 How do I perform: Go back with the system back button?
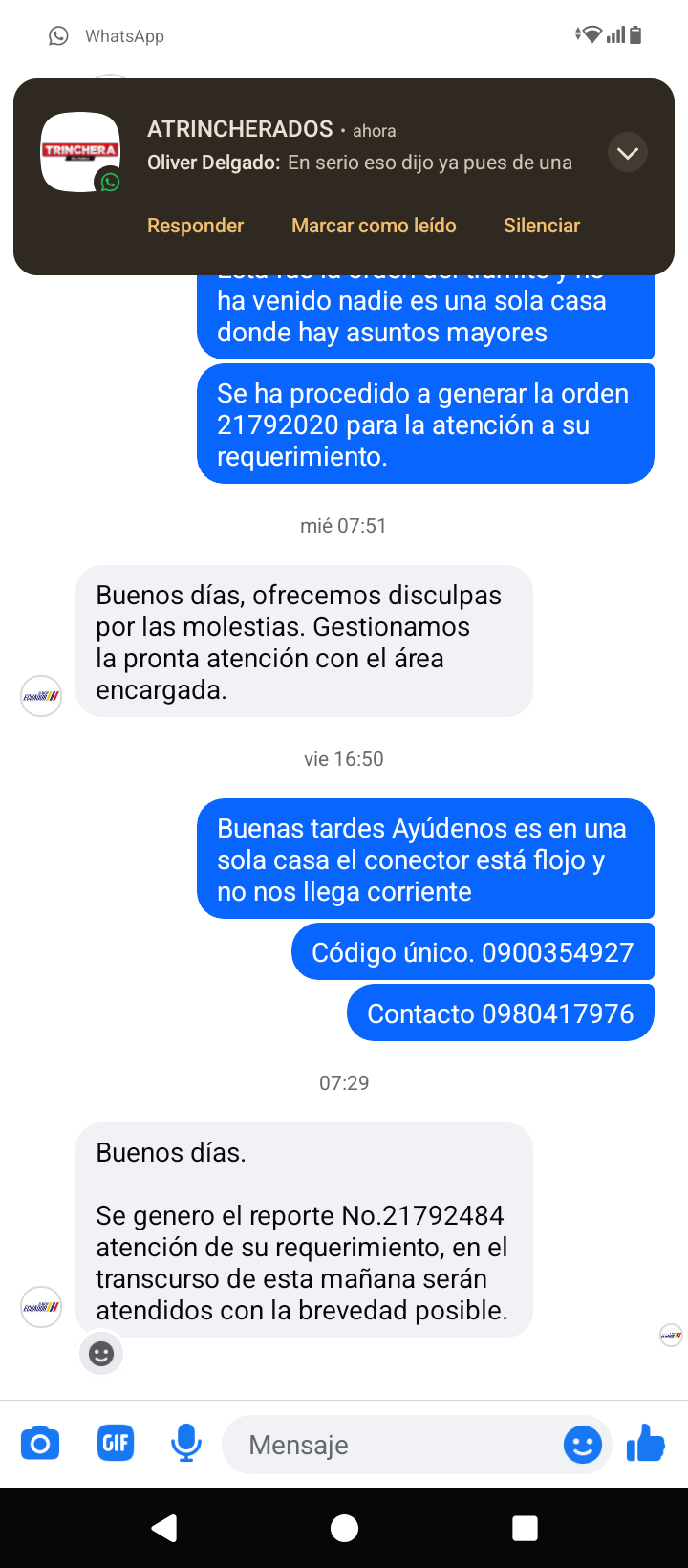pos(164,1528)
